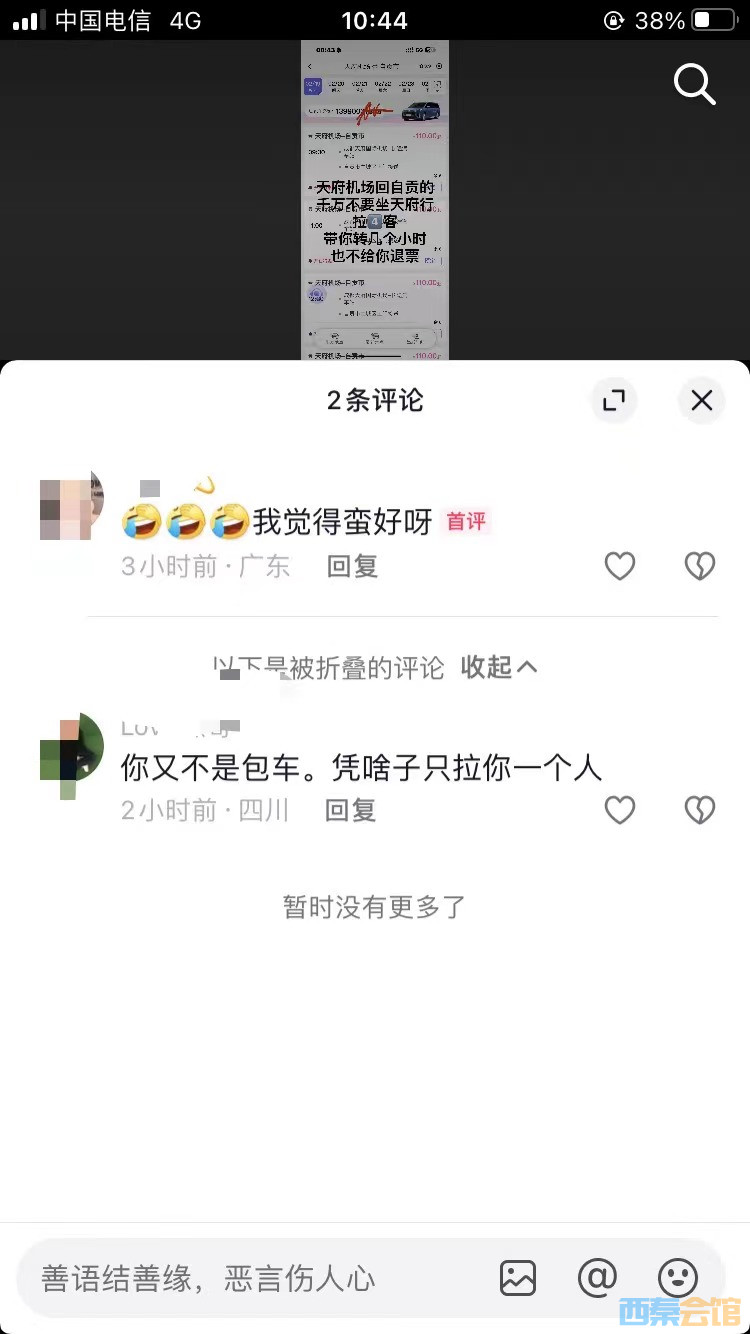Dislike the comment 你又不是包车
The width and height of the screenshot is (750, 1334).
[x=699, y=810]
